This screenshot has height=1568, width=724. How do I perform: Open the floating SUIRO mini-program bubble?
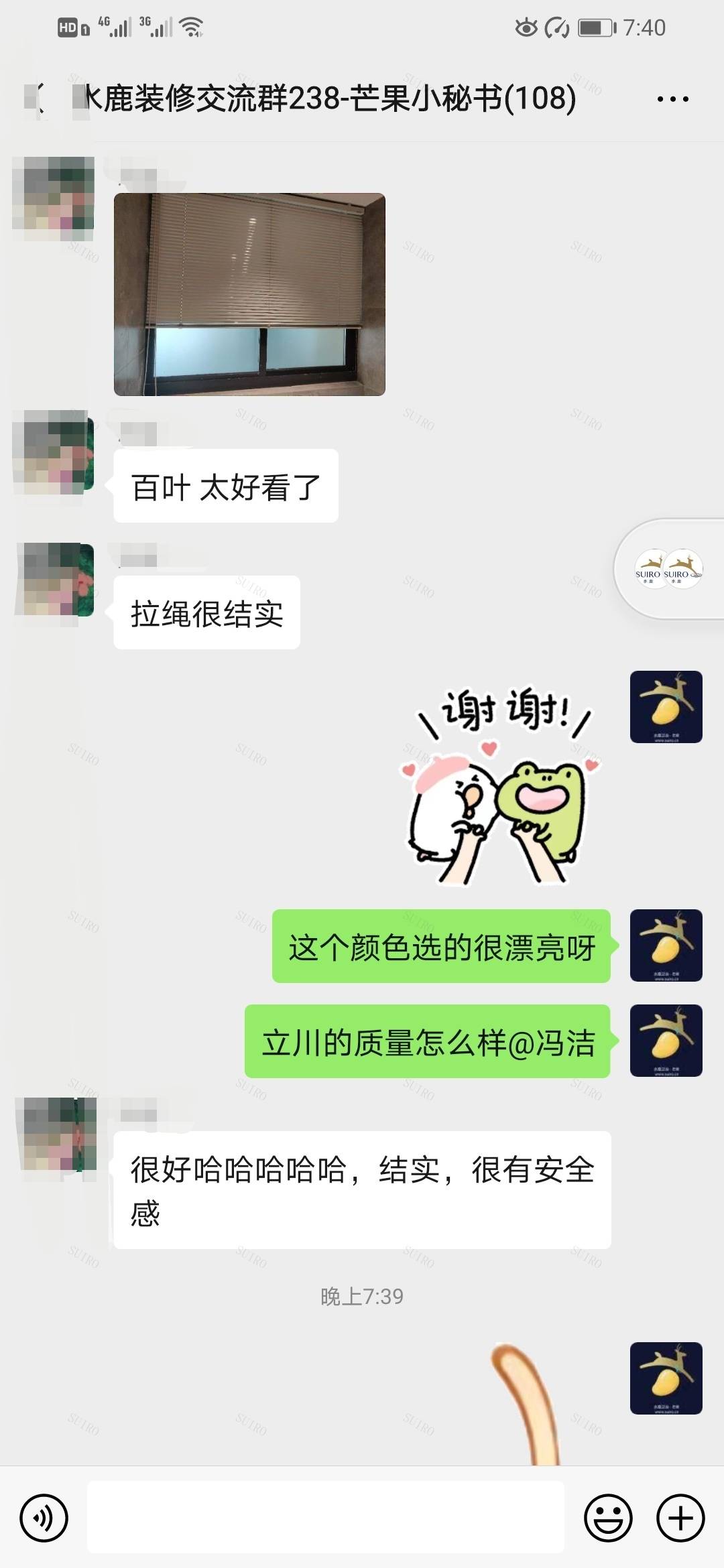click(669, 569)
